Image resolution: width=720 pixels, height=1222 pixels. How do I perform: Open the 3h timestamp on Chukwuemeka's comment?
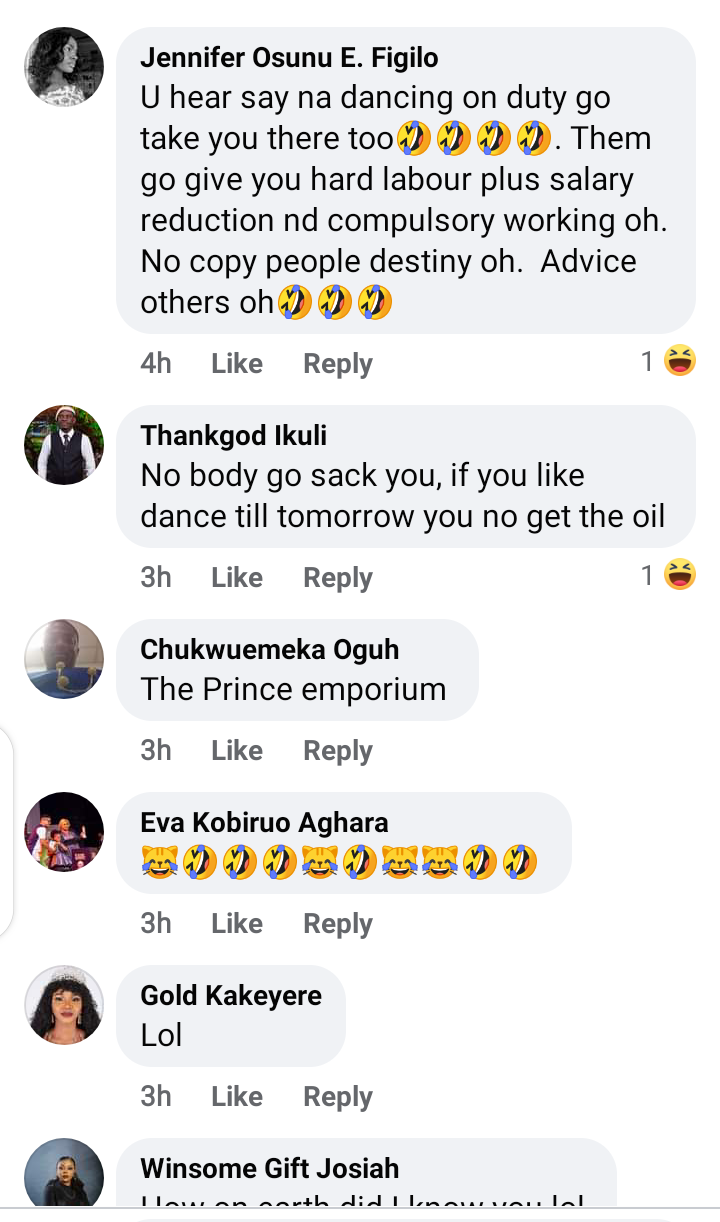coord(156,750)
